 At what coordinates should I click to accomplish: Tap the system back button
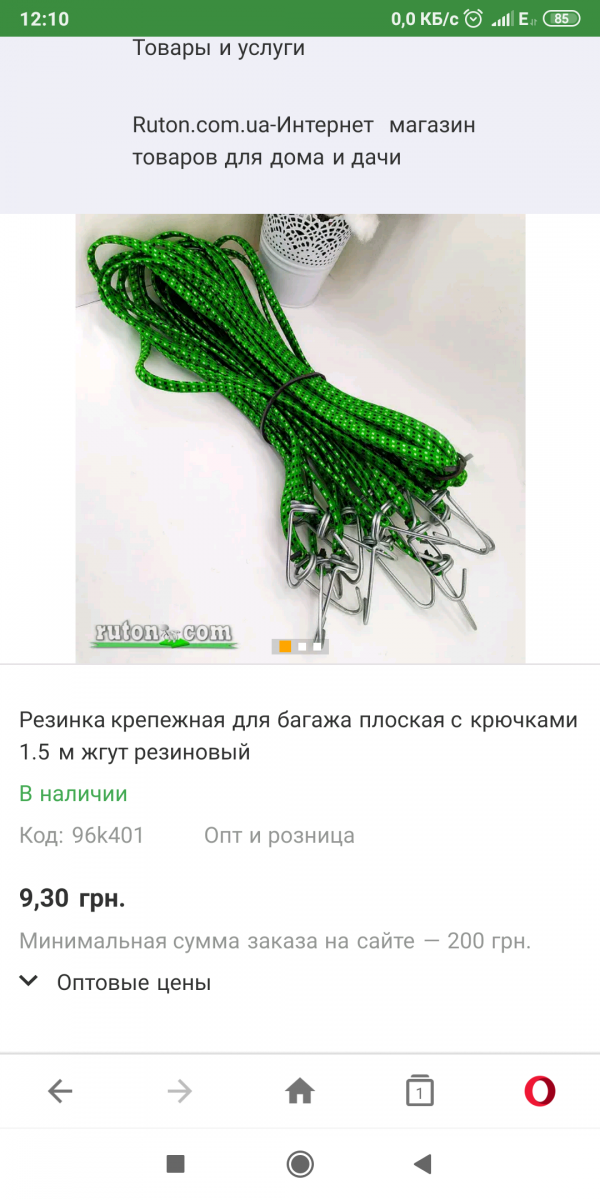click(x=423, y=1163)
